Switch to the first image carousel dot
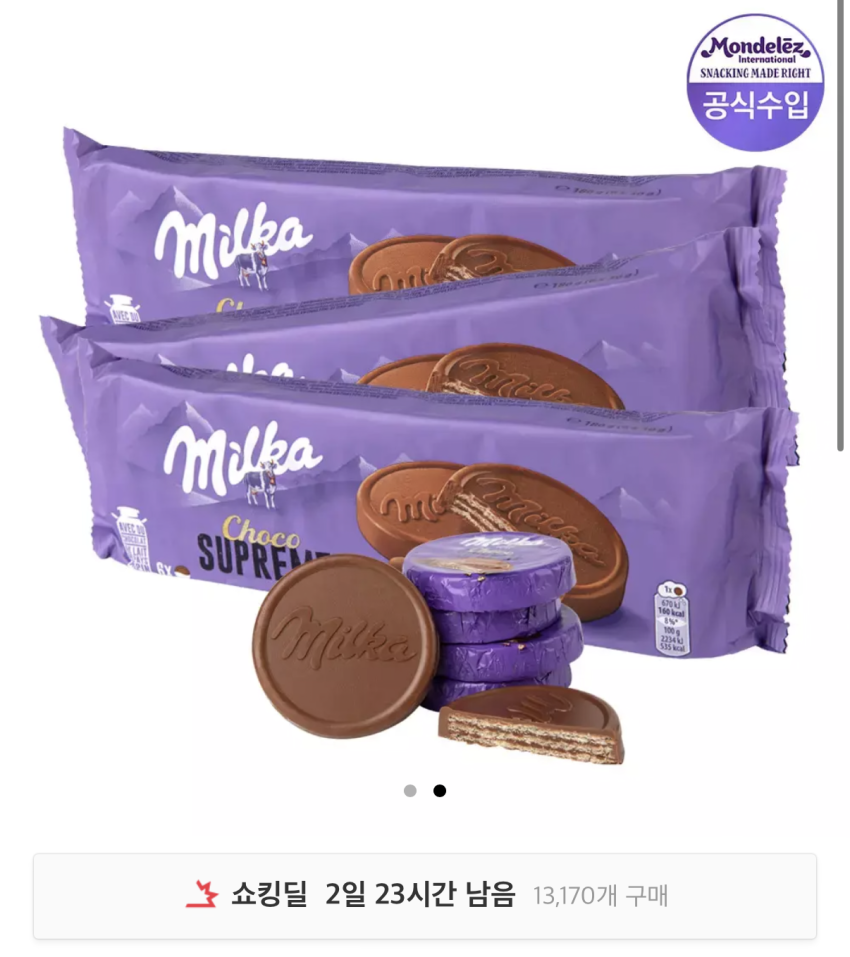This screenshot has width=850, height=957. (x=409, y=790)
